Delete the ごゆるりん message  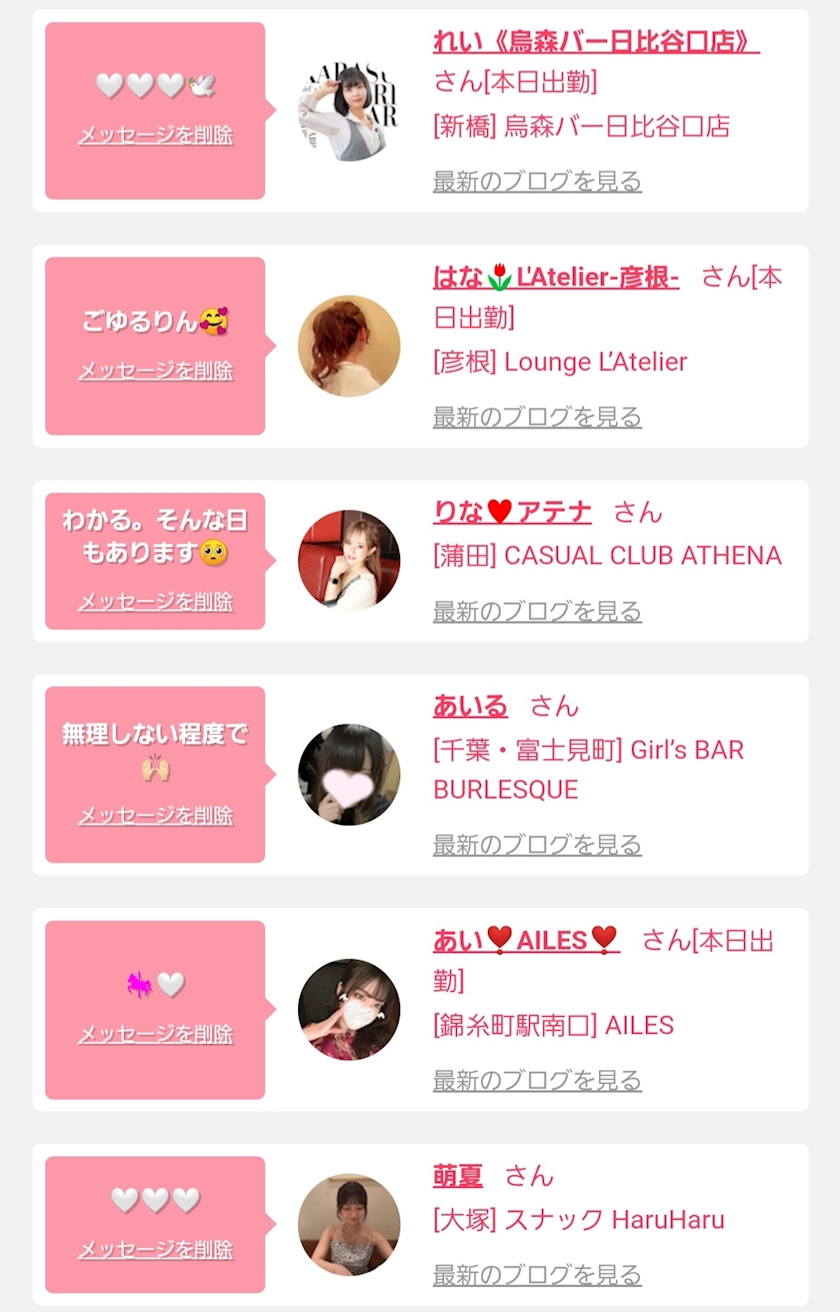(x=155, y=370)
